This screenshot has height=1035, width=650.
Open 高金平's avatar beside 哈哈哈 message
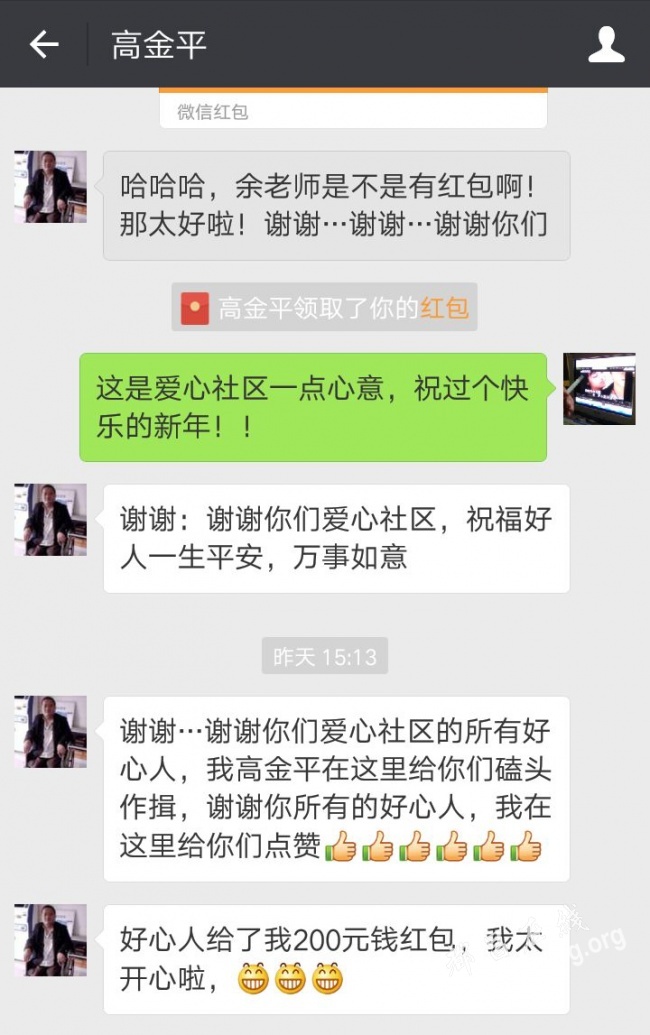50,187
